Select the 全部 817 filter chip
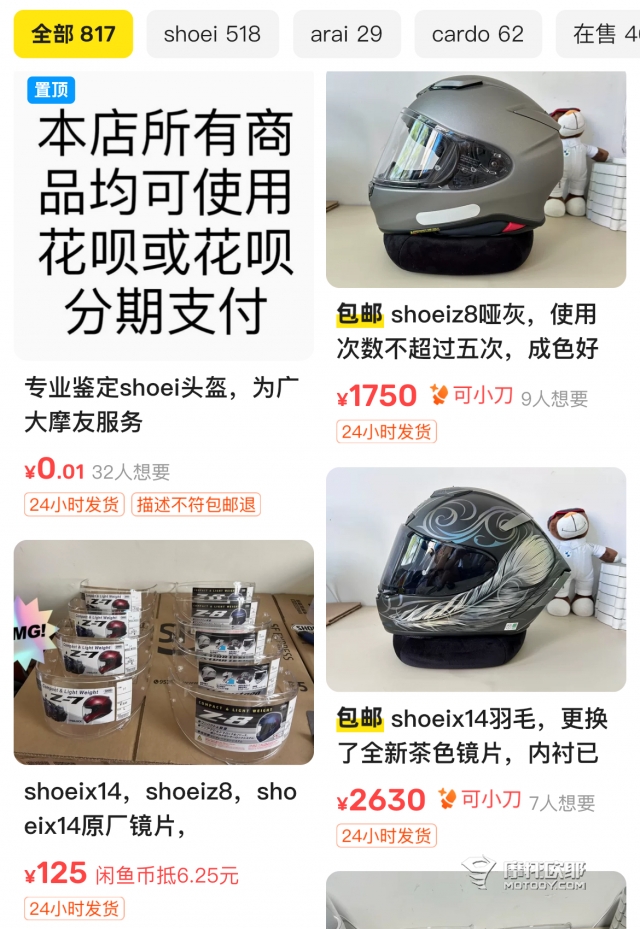Screen dimensions: 640x929 pos(73,34)
